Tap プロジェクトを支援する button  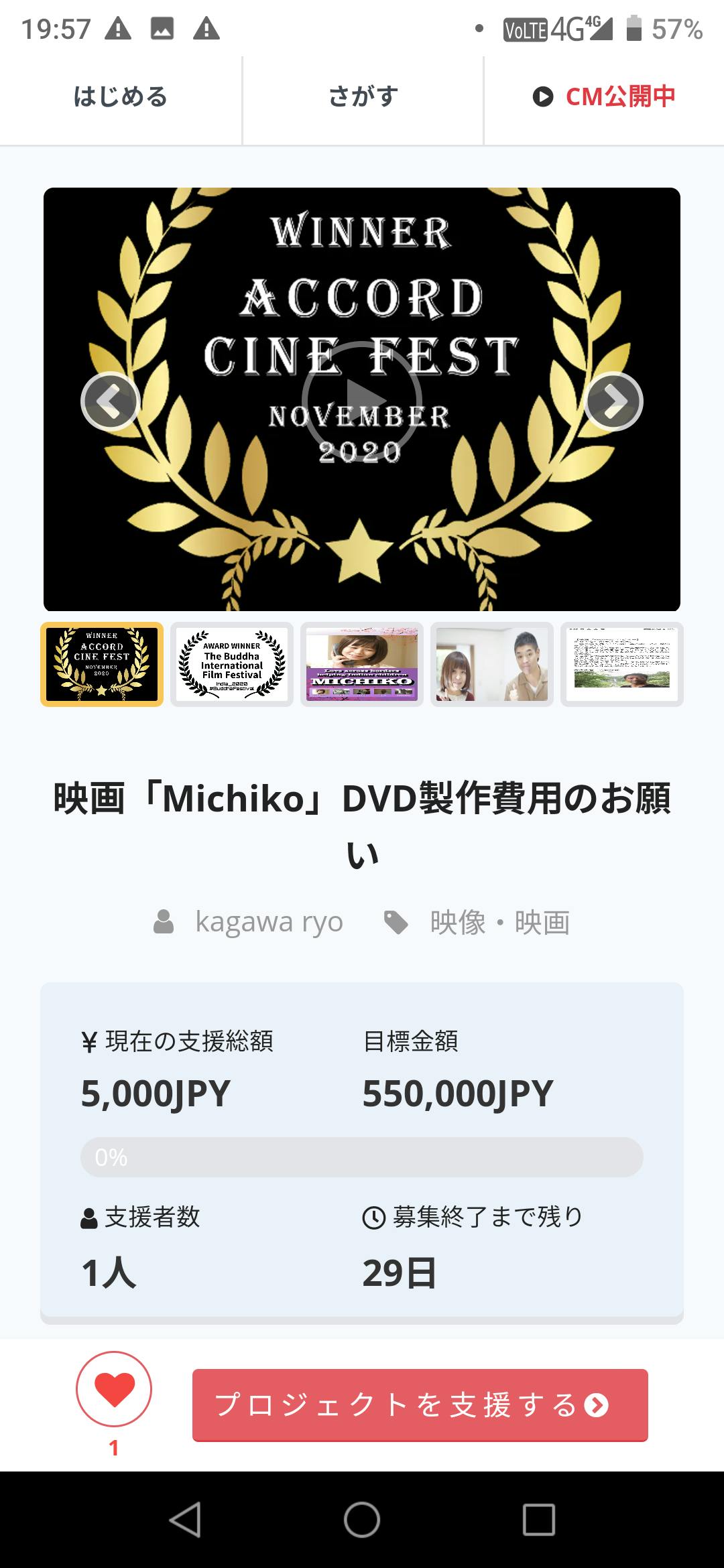(420, 1404)
